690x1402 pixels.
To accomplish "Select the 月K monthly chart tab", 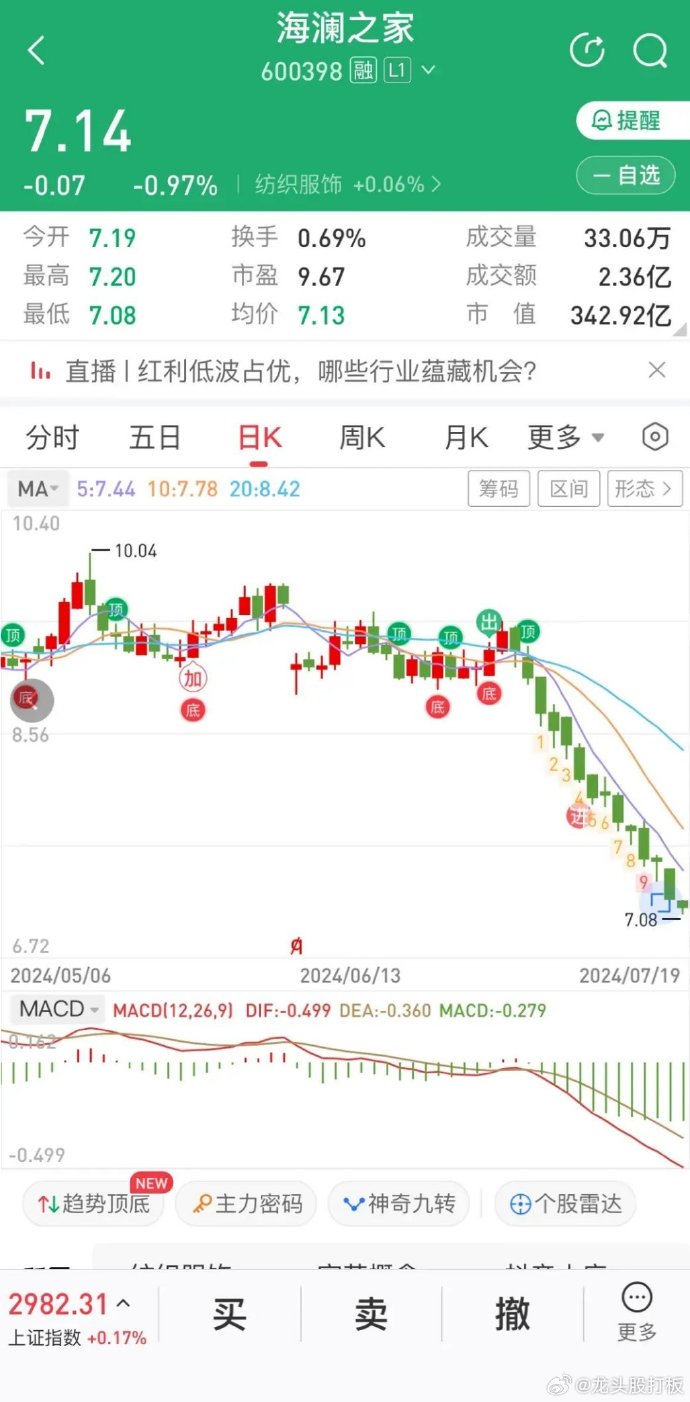I will click(x=465, y=438).
